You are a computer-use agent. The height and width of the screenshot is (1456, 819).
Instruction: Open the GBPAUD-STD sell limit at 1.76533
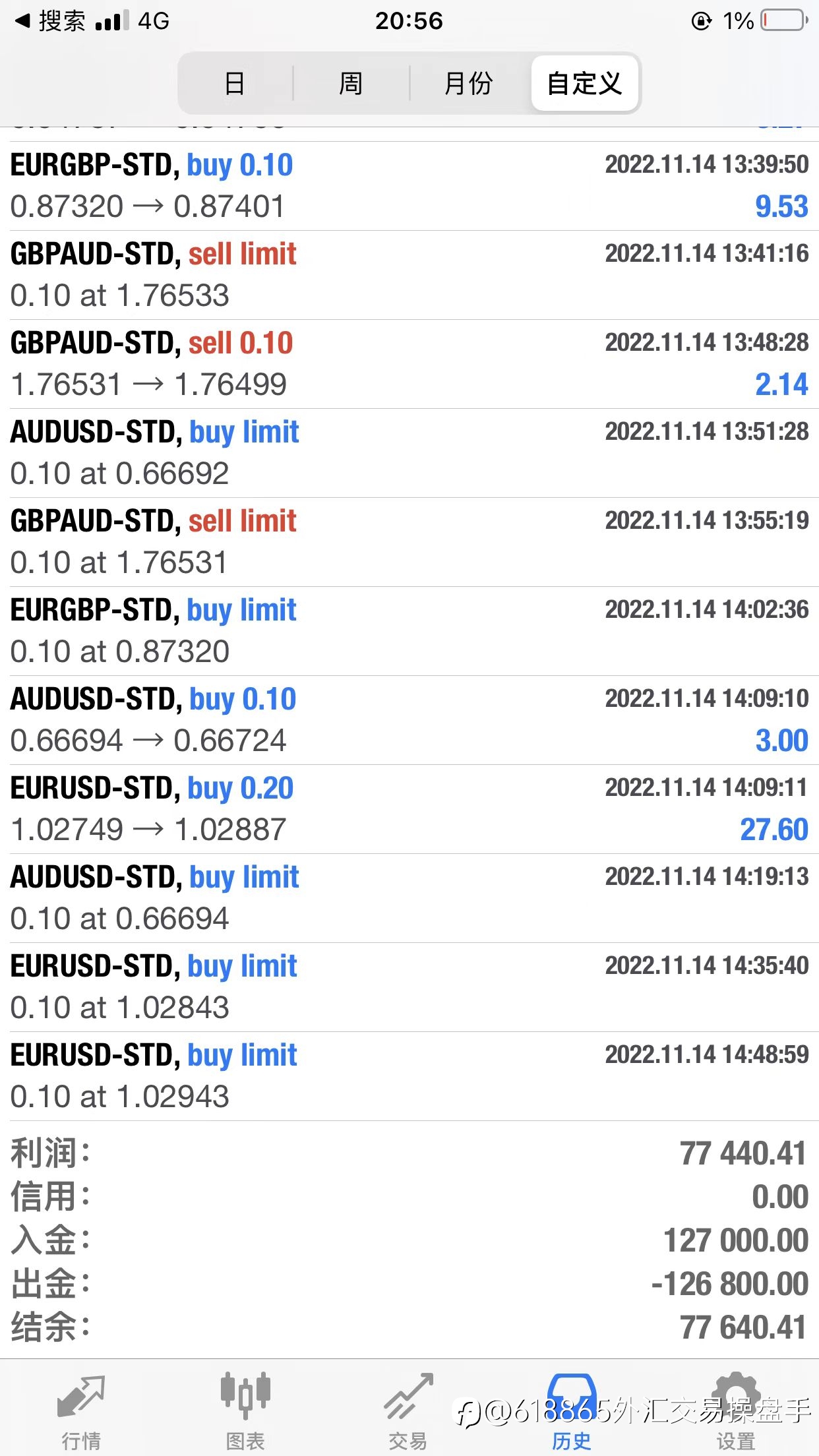coord(409,275)
